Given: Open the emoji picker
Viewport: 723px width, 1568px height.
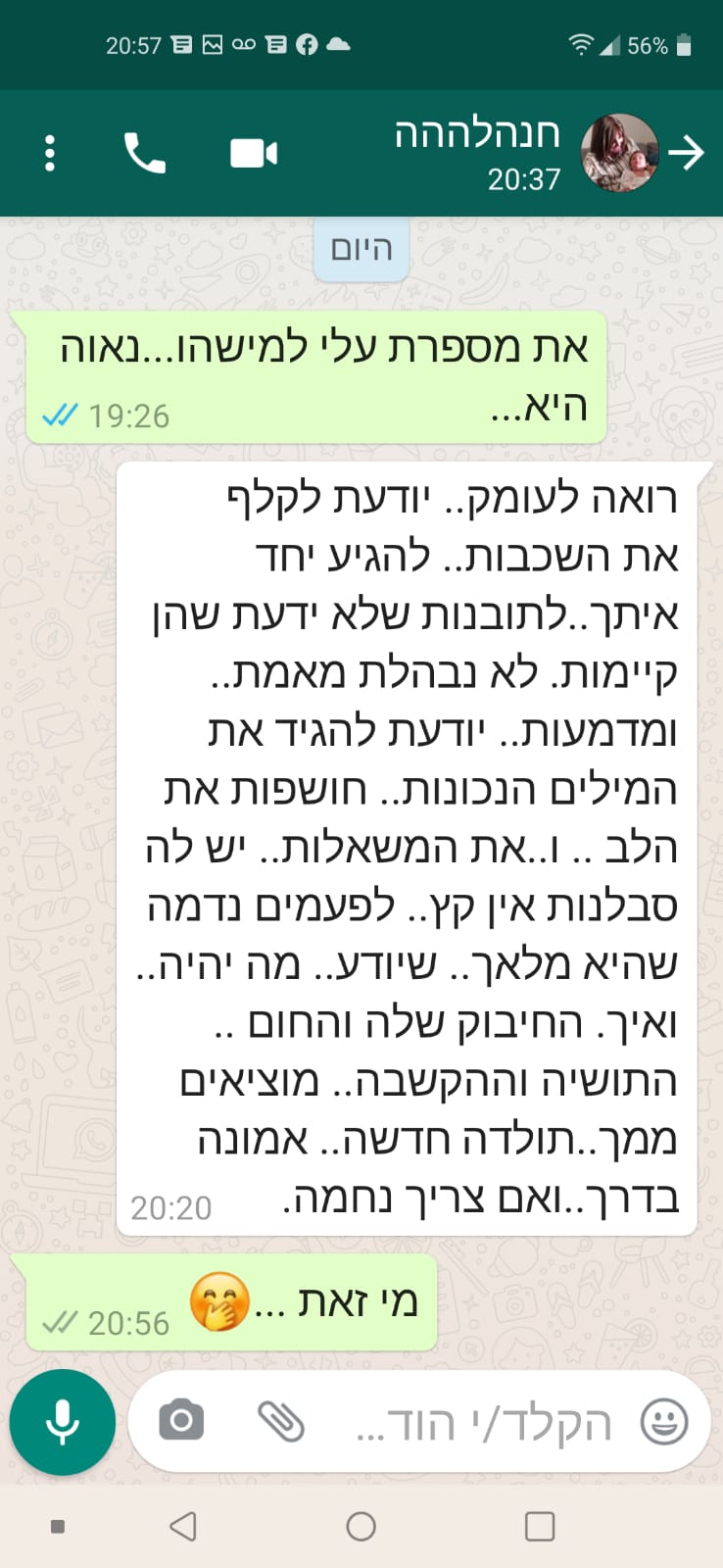Looking at the screenshot, I should click(x=663, y=1421).
